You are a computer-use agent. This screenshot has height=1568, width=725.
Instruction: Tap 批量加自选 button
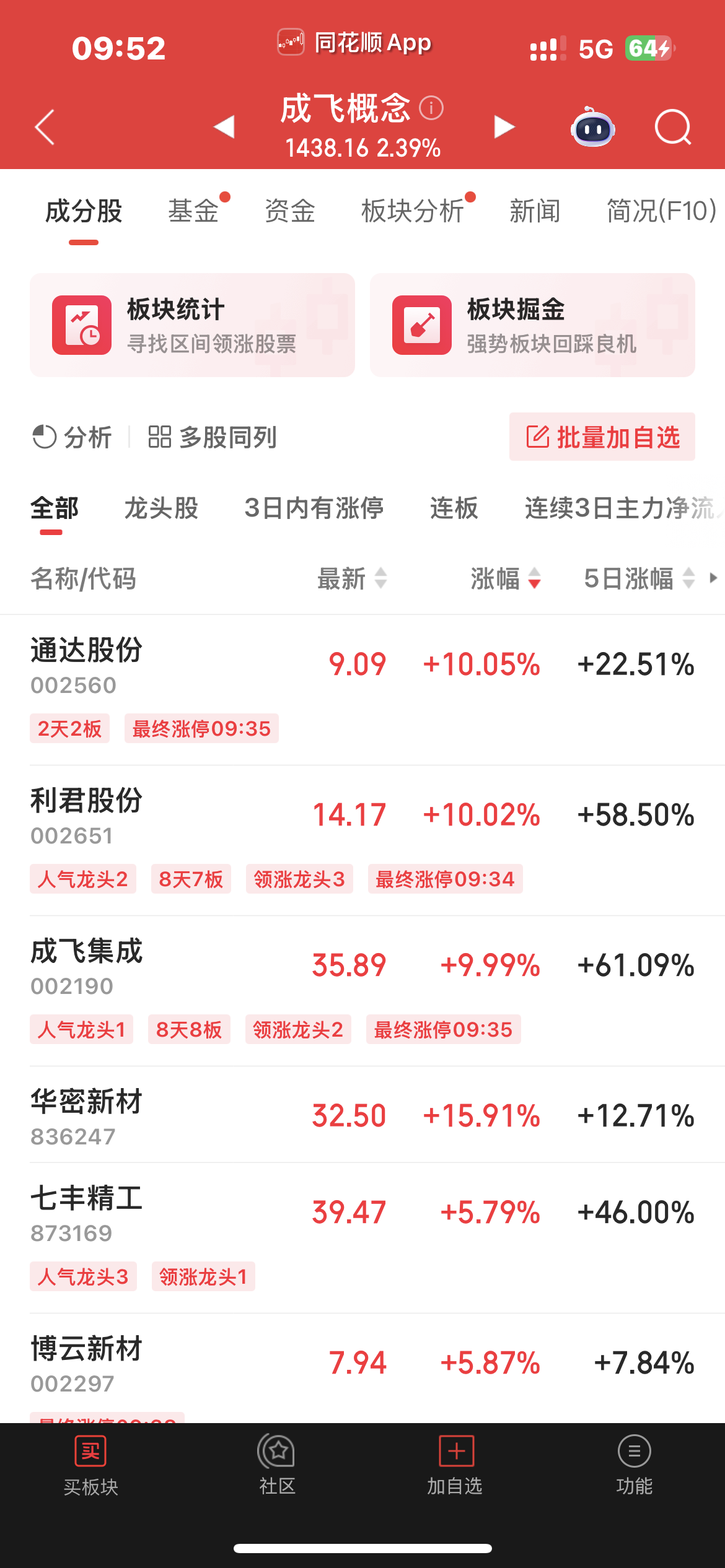602,437
